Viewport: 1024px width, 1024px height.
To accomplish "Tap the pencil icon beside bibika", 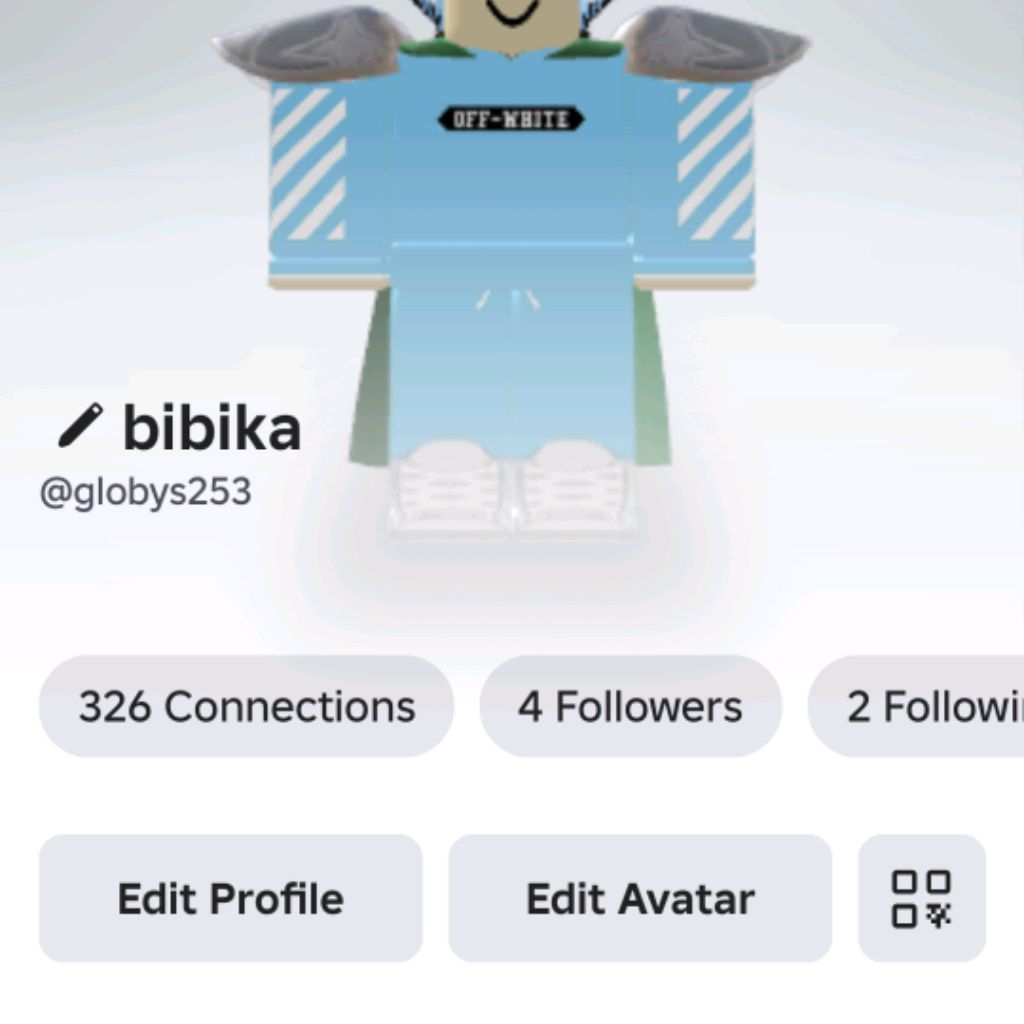I will [x=80, y=427].
